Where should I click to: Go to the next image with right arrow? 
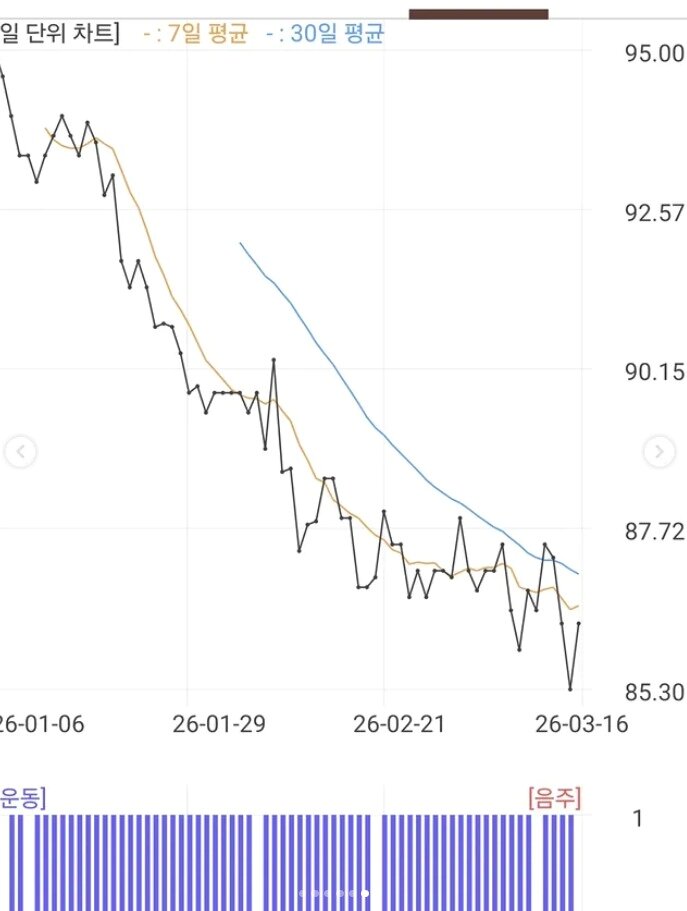[x=659, y=452]
